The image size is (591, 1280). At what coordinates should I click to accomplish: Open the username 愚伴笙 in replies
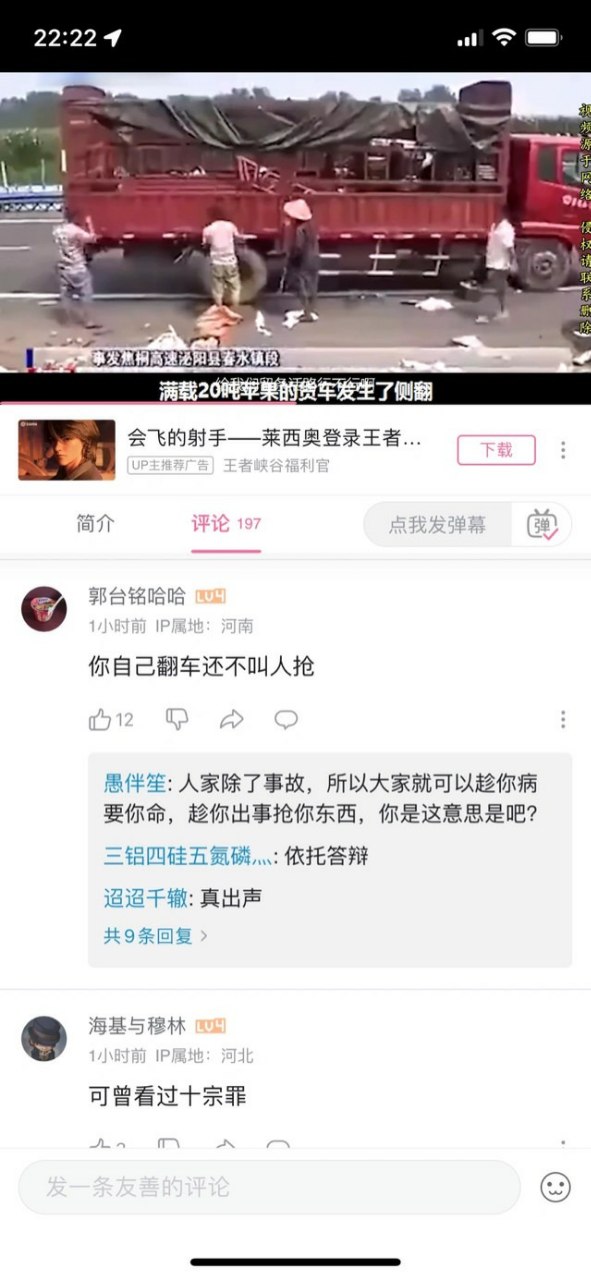(133, 783)
